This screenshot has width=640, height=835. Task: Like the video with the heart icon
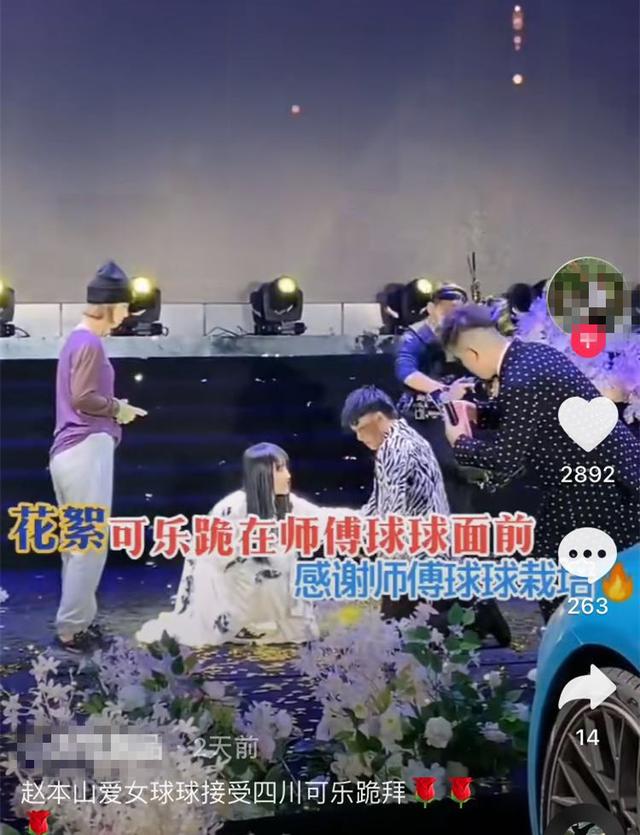click(x=588, y=422)
